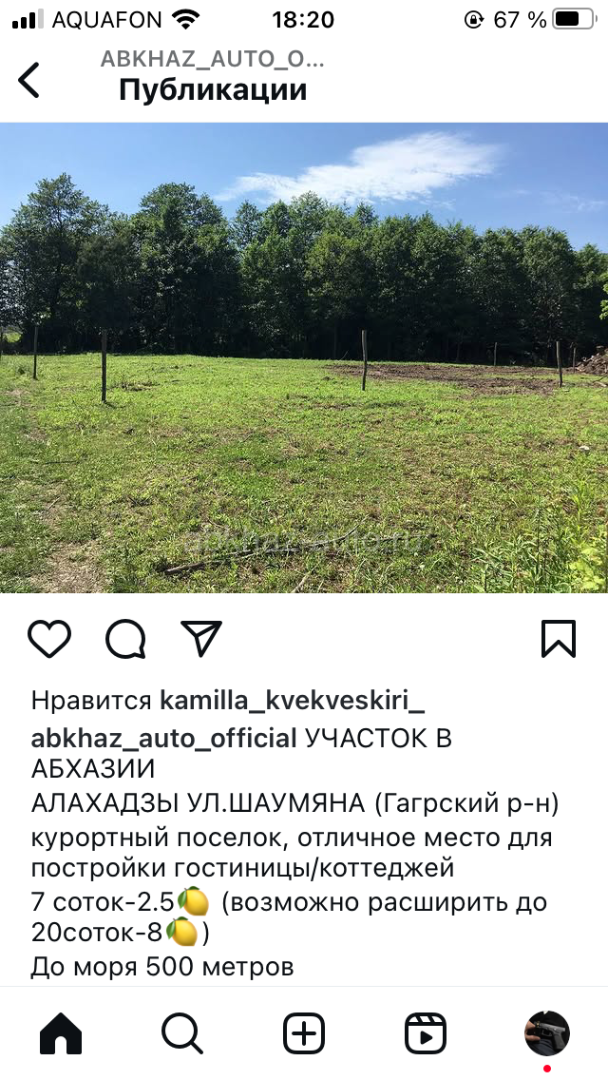
Task: Open kamilla_kvekveskiri_ profile from likes
Action: [x=292, y=701]
